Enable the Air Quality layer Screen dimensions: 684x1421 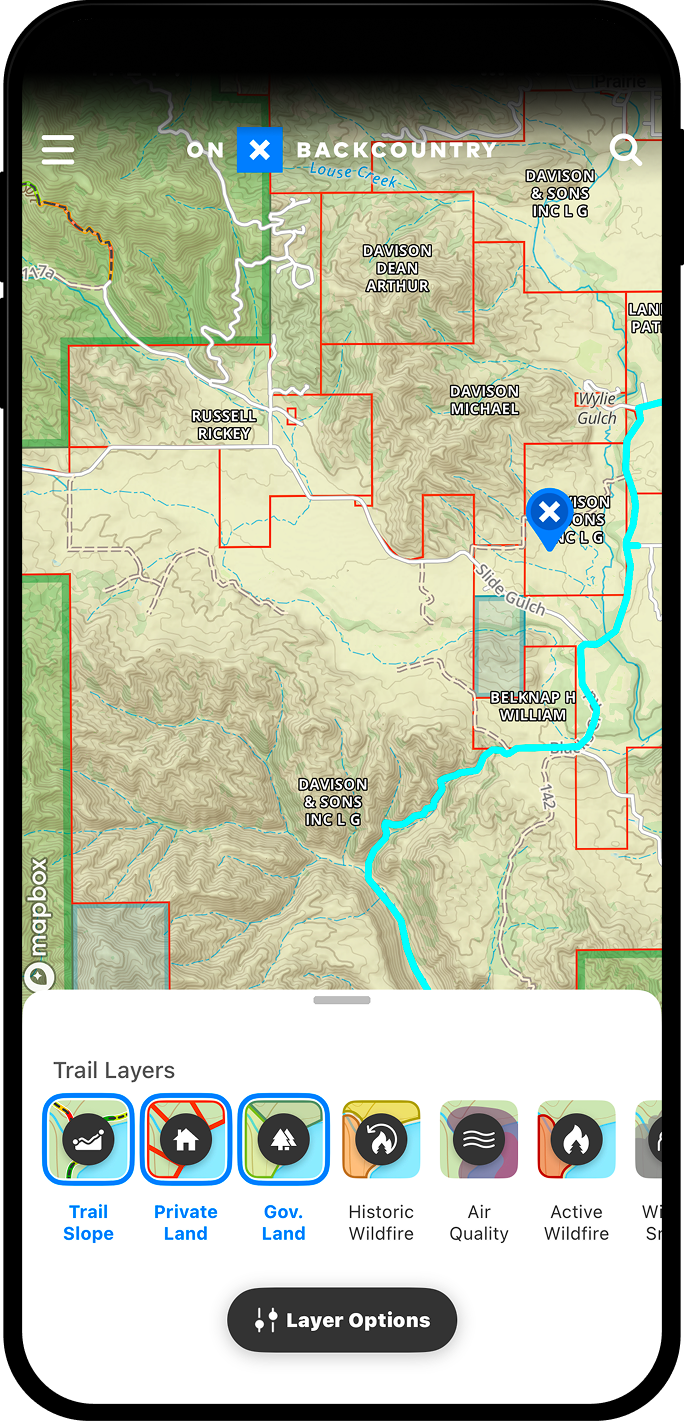479,1140
